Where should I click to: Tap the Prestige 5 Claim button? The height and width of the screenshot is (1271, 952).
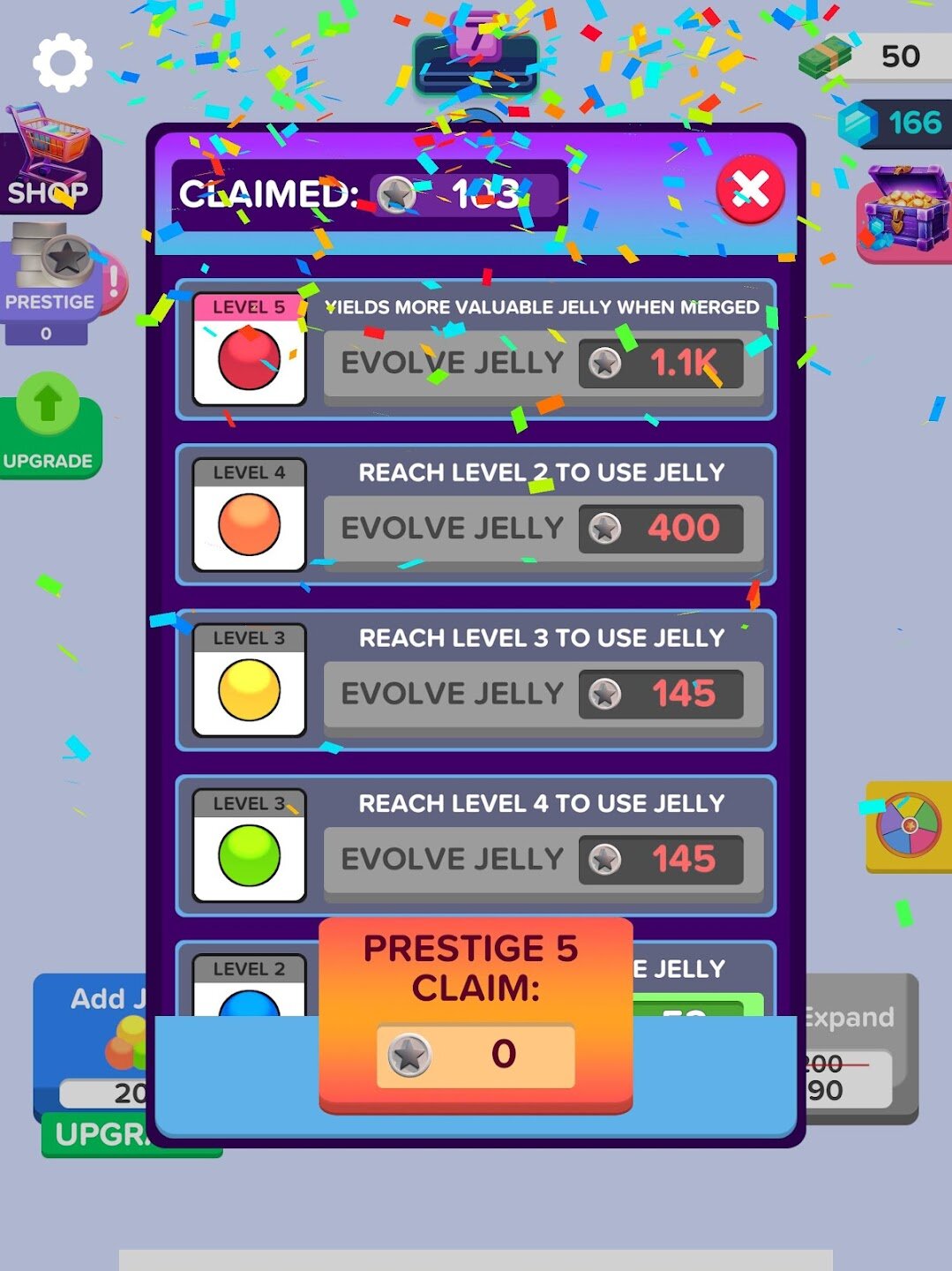coord(476,1015)
